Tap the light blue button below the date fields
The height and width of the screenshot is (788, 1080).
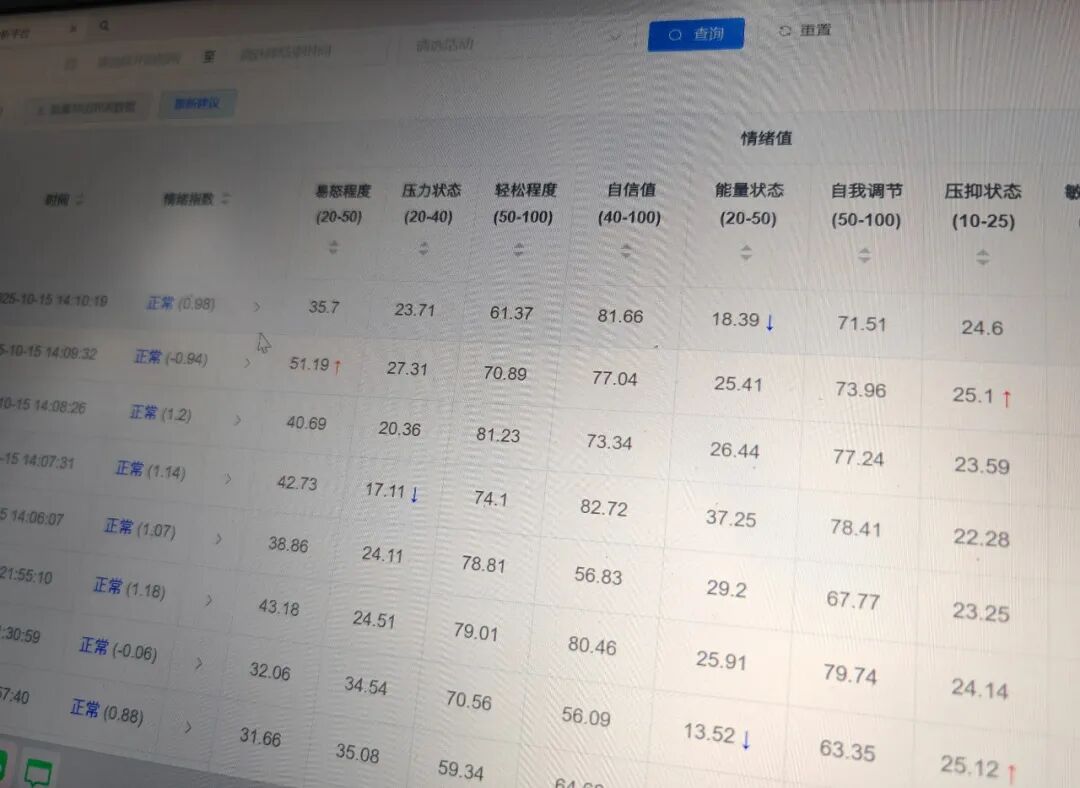coord(196,104)
